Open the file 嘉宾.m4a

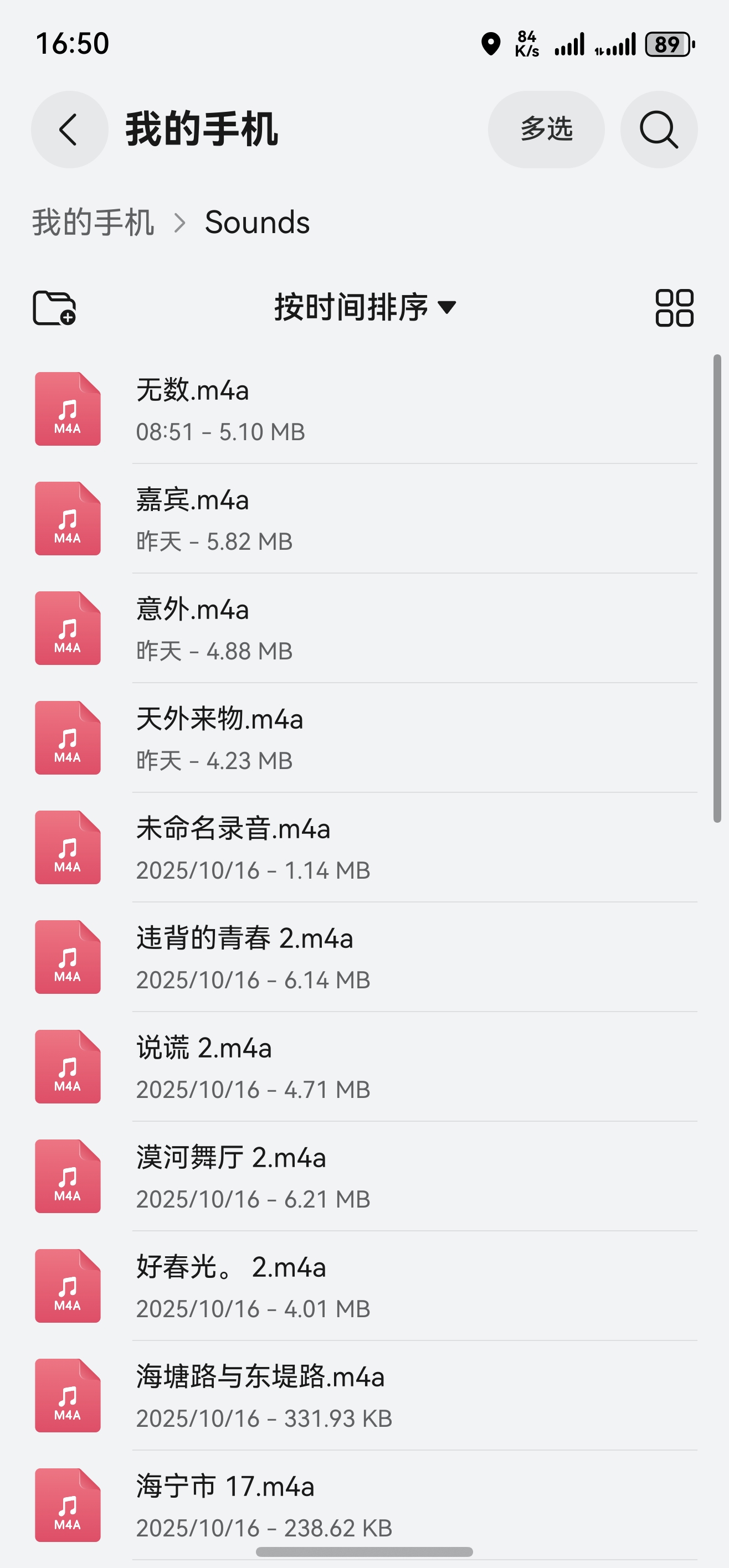(x=366, y=519)
